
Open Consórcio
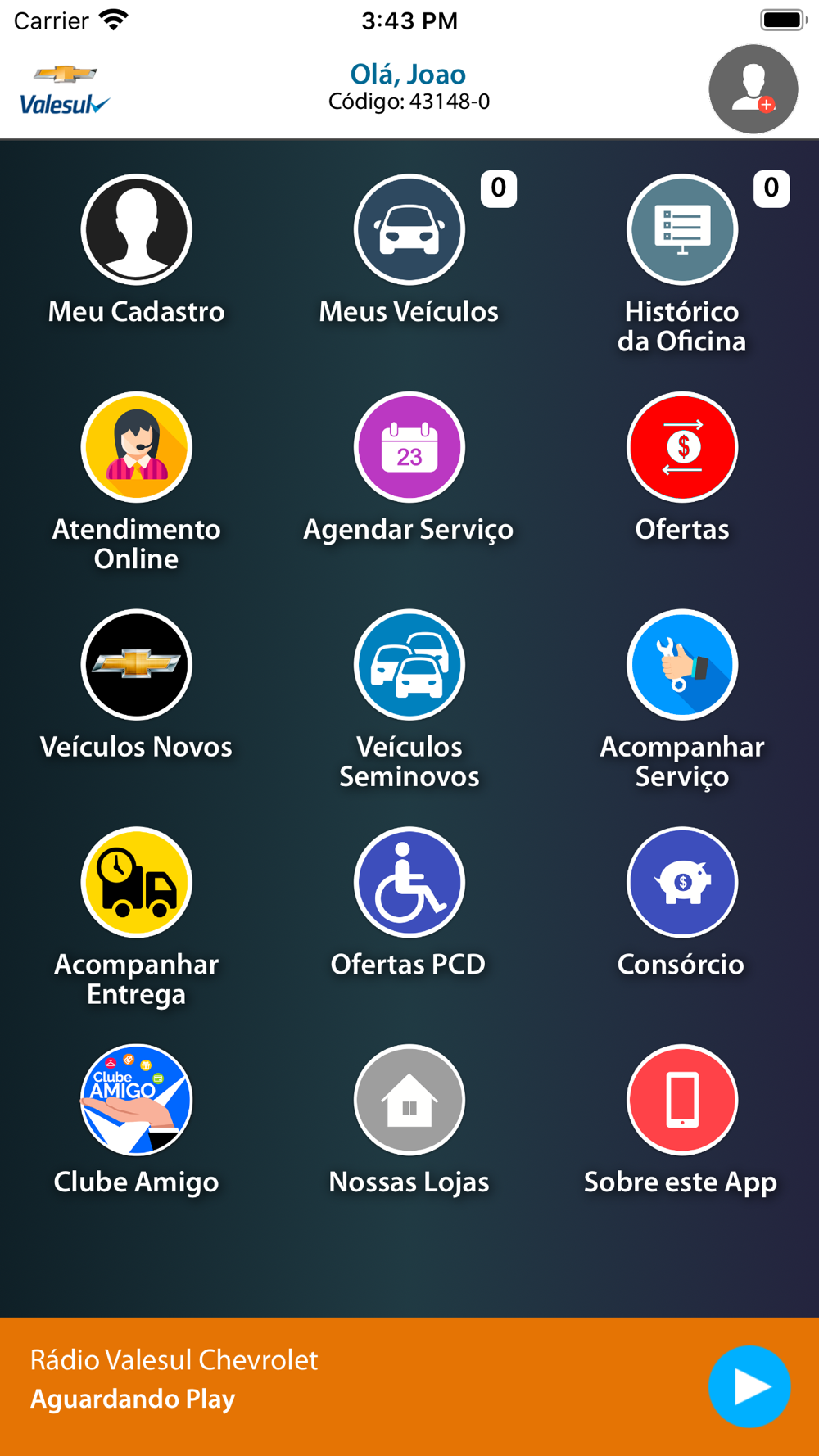[682, 883]
